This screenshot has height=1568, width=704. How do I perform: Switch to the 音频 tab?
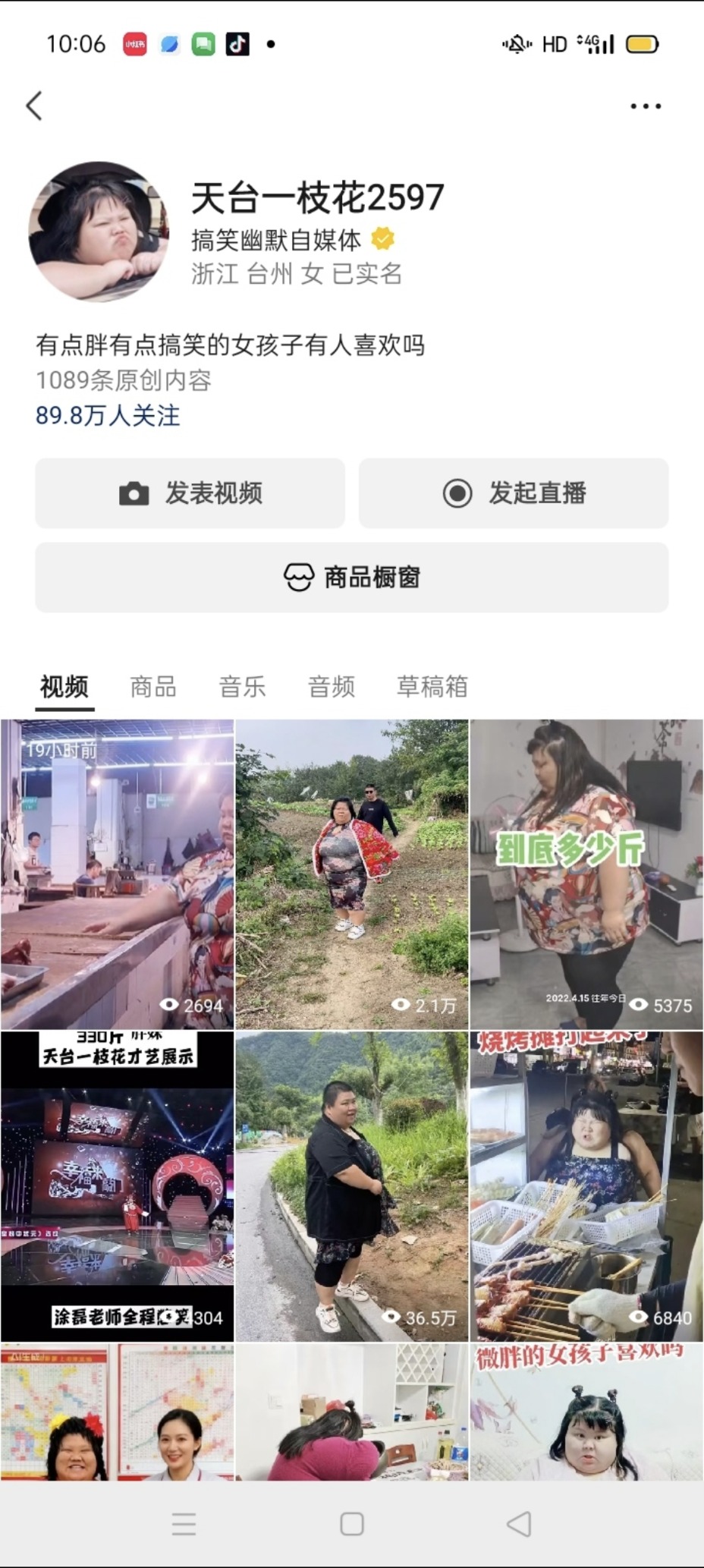click(x=331, y=687)
